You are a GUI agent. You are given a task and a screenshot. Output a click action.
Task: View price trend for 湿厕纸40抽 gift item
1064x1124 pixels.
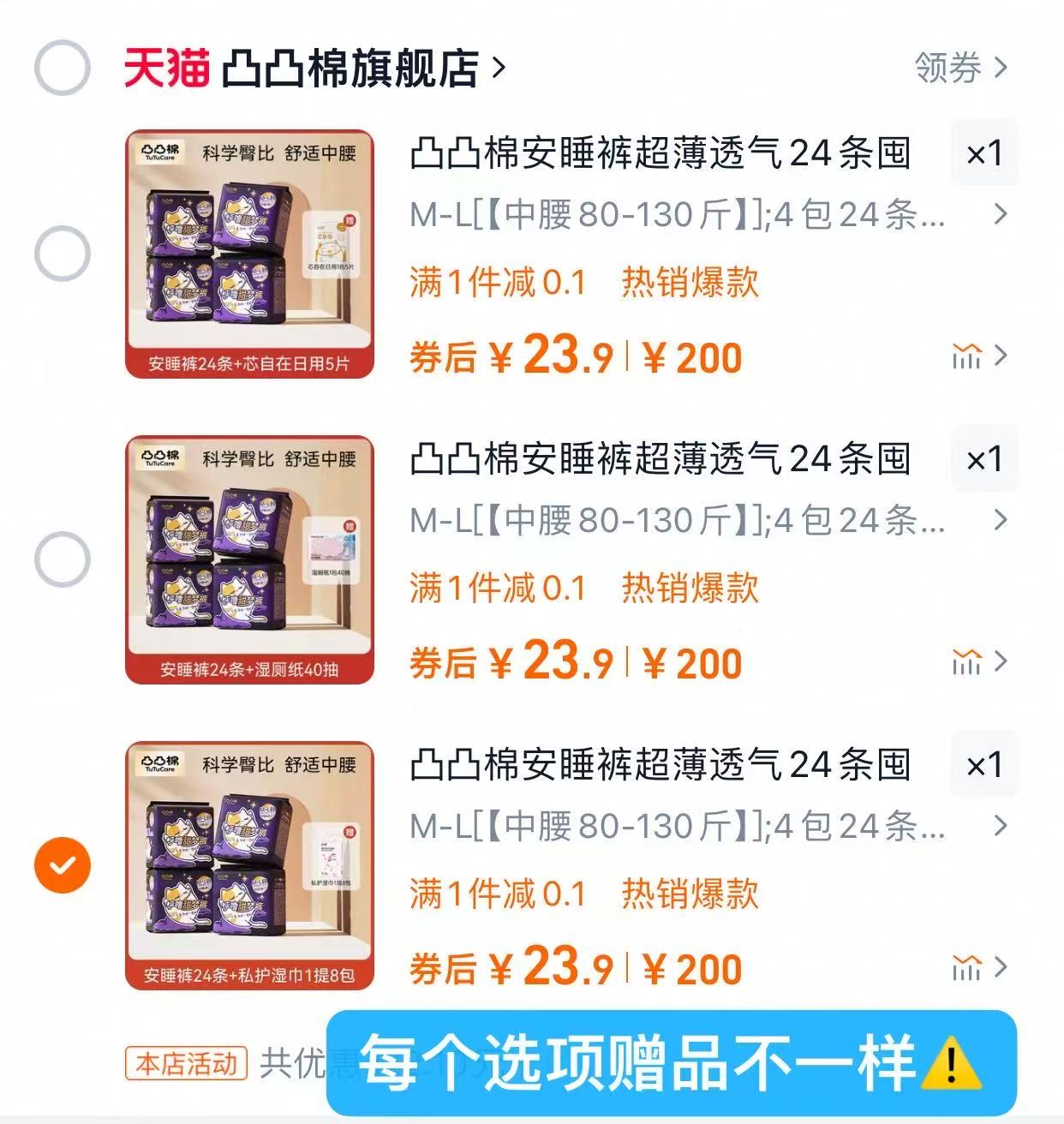click(978, 662)
